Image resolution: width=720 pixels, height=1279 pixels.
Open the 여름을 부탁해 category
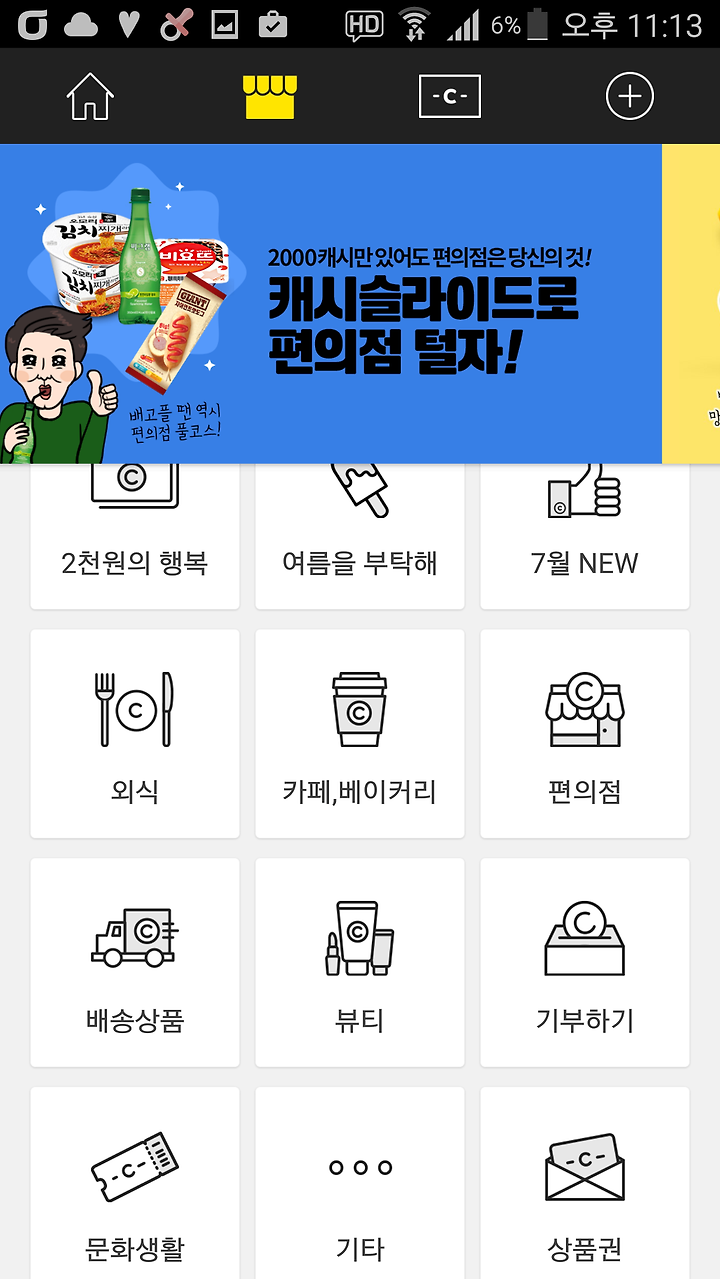360,536
